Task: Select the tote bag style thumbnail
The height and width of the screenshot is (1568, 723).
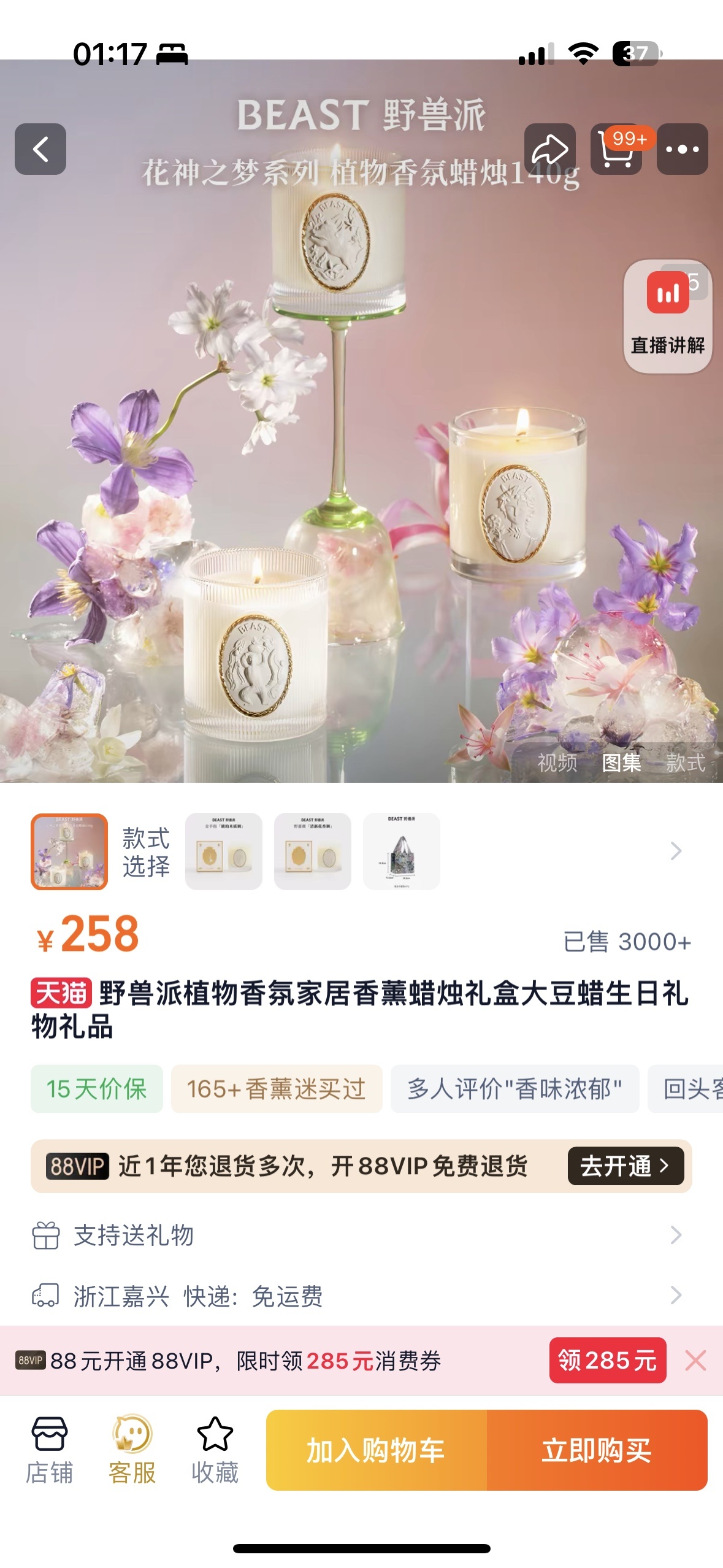Action: (x=402, y=851)
